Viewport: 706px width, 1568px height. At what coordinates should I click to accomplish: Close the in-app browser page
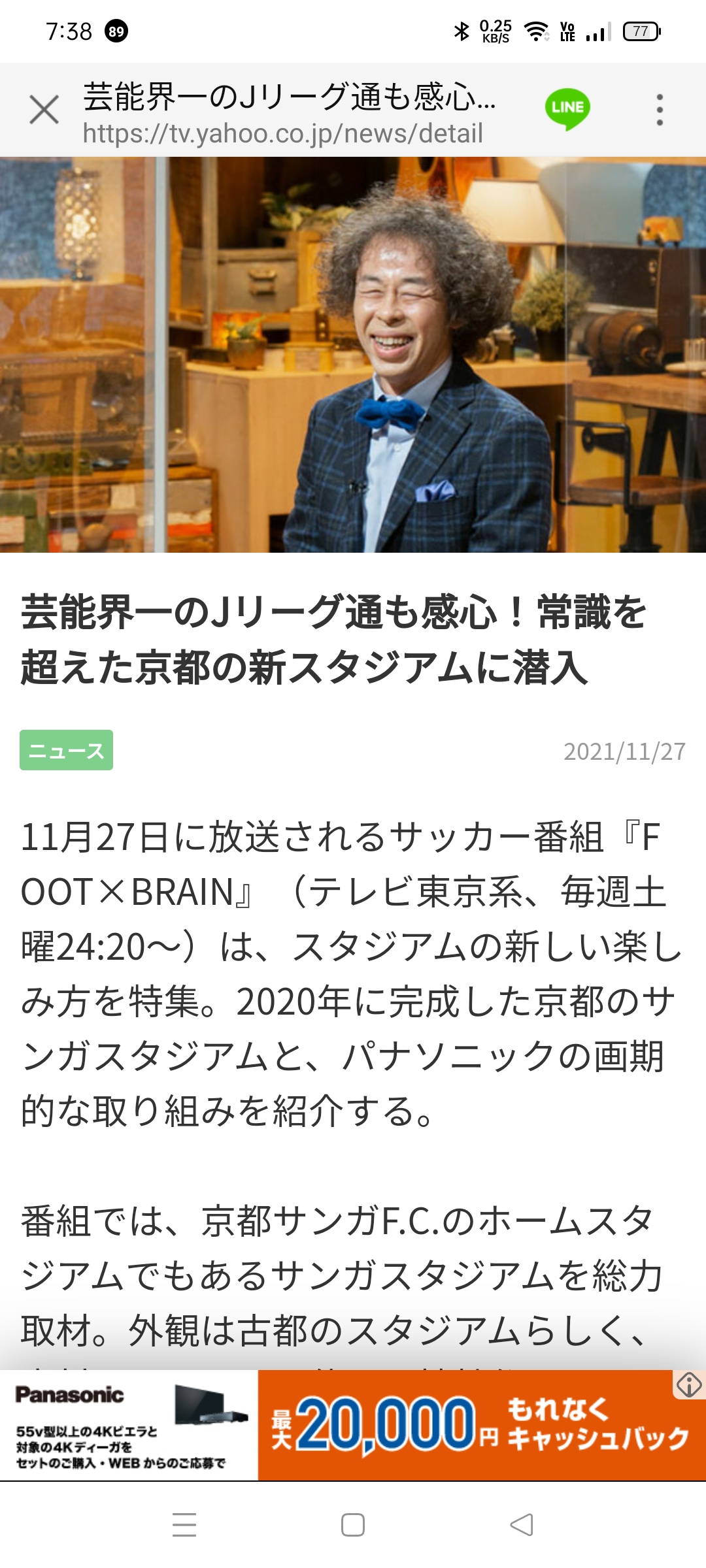coord(44,109)
